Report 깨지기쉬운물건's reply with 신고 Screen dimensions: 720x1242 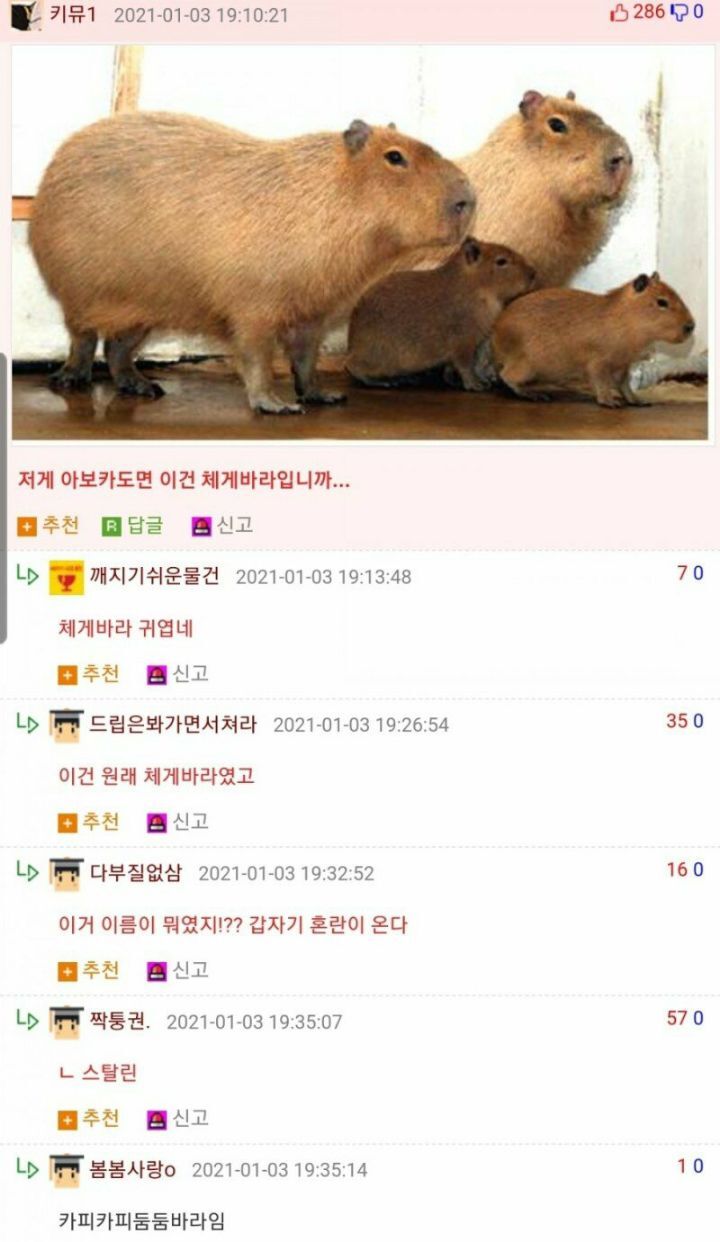click(x=178, y=674)
